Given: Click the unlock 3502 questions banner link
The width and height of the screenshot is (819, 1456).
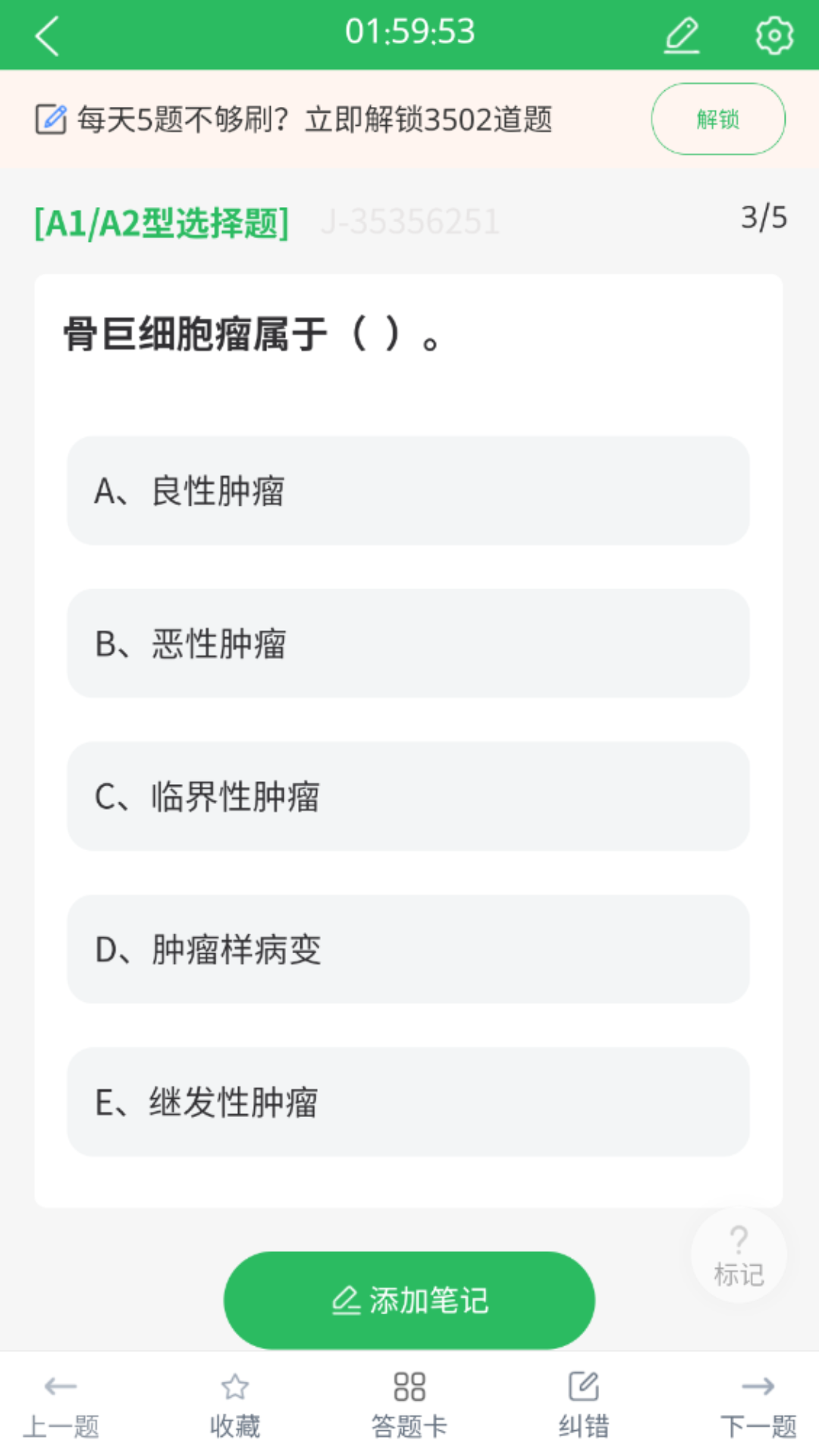Looking at the screenshot, I should 315,118.
